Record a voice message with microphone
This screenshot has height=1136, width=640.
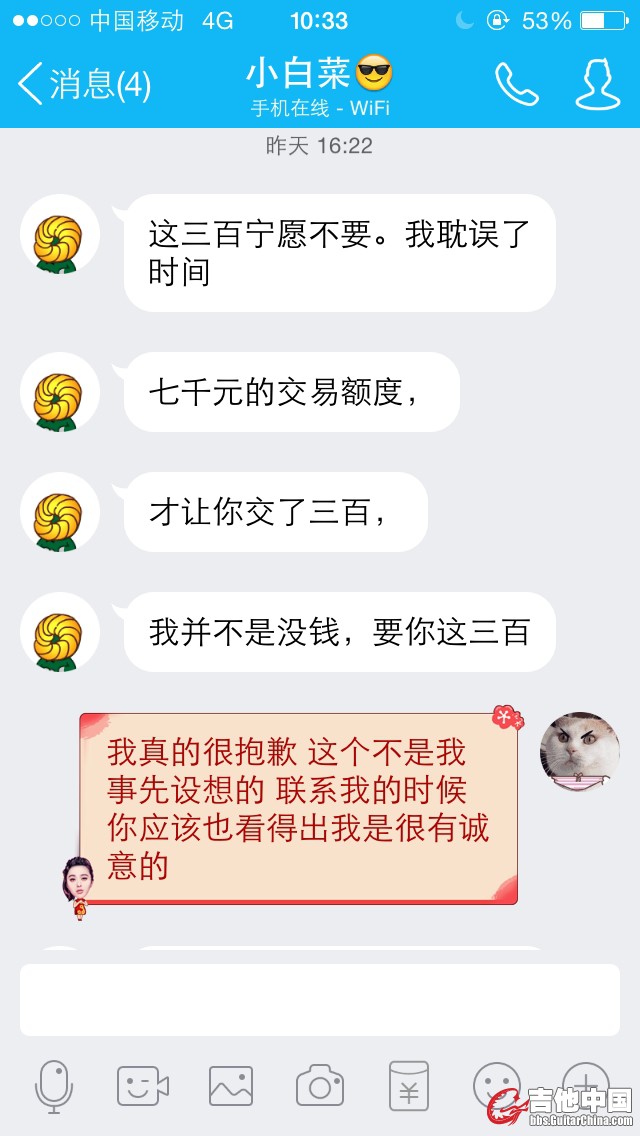pyautogui.click(x=54, y=1086)
